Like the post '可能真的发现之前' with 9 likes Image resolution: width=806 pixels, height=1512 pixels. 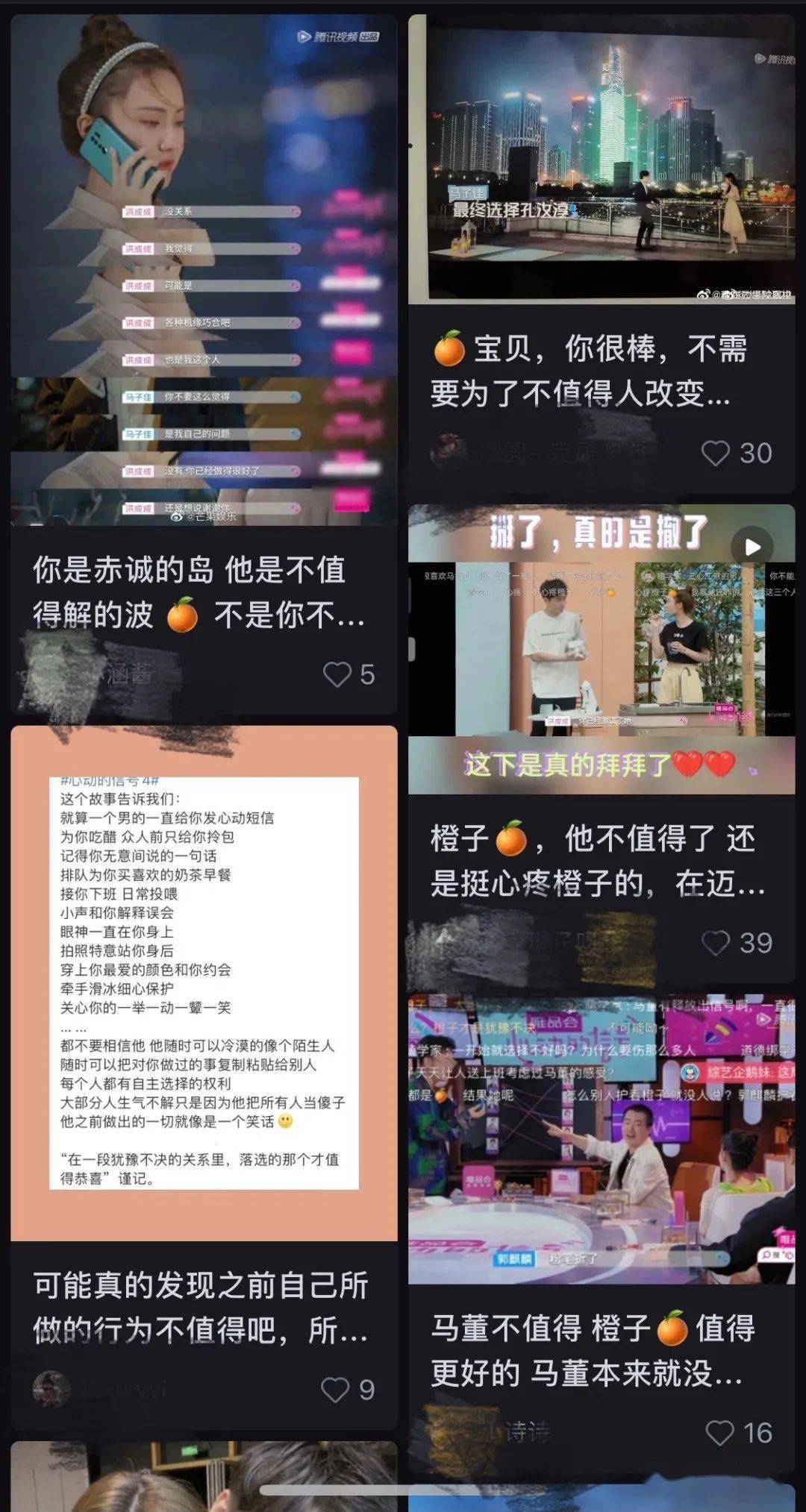pyautogui.click(x=335, y=1390)
